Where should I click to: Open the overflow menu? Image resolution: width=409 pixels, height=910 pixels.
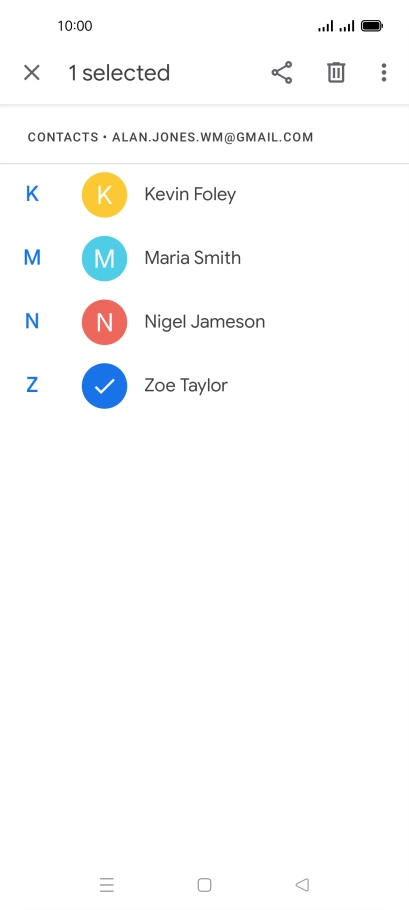point(383,73)
